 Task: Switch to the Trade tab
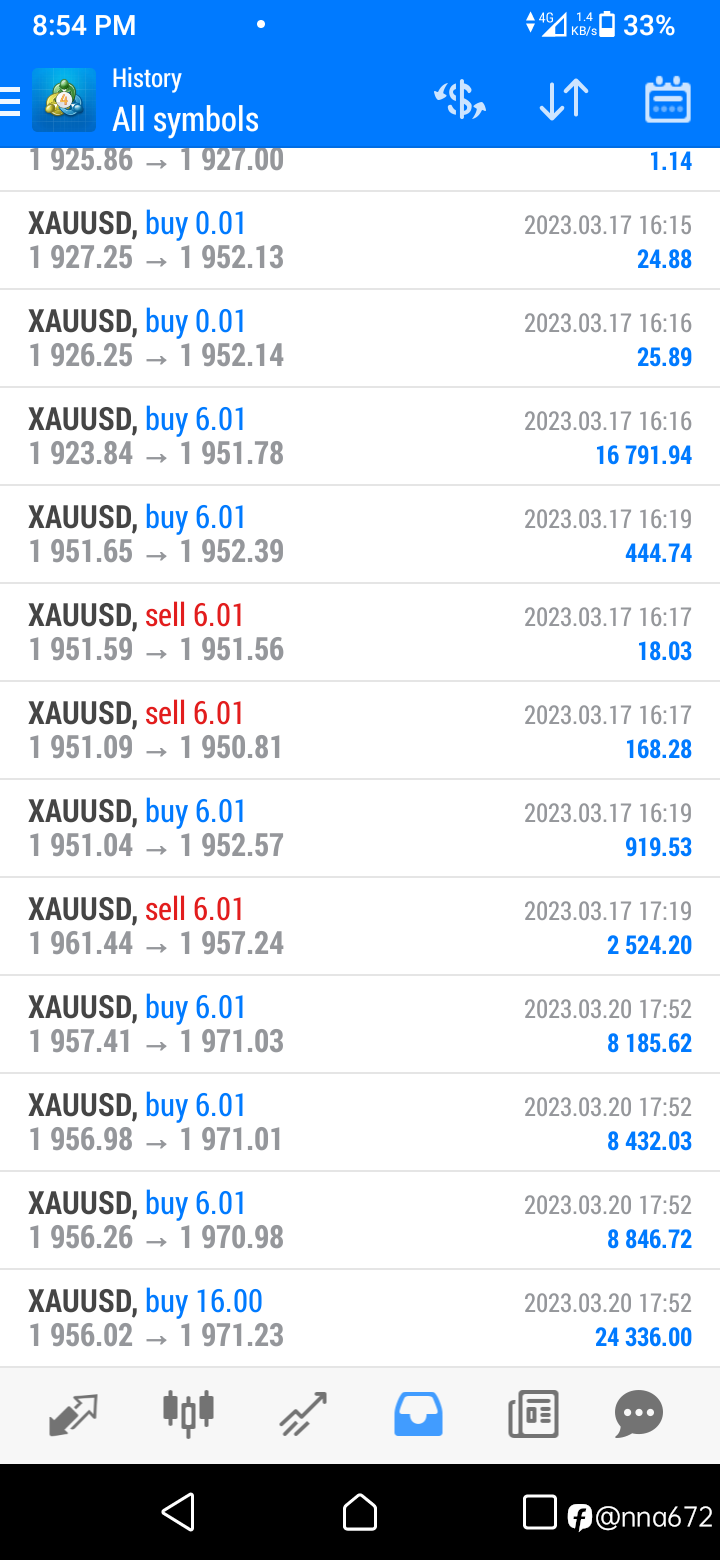point(303,1414)
